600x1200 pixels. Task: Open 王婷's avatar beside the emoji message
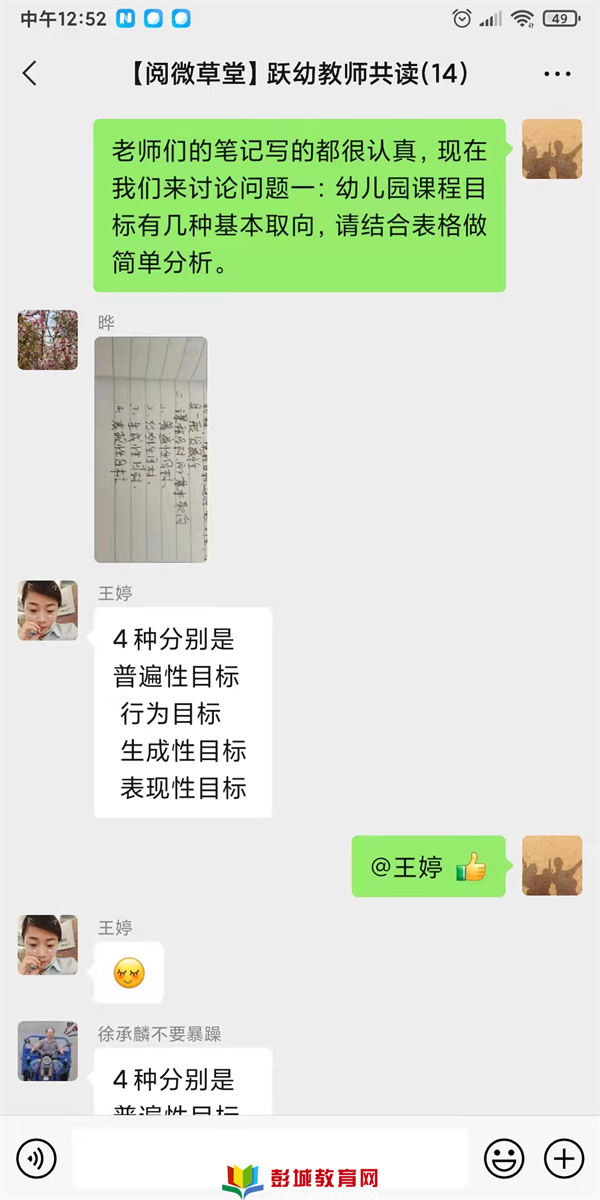[x=47, y=944]
